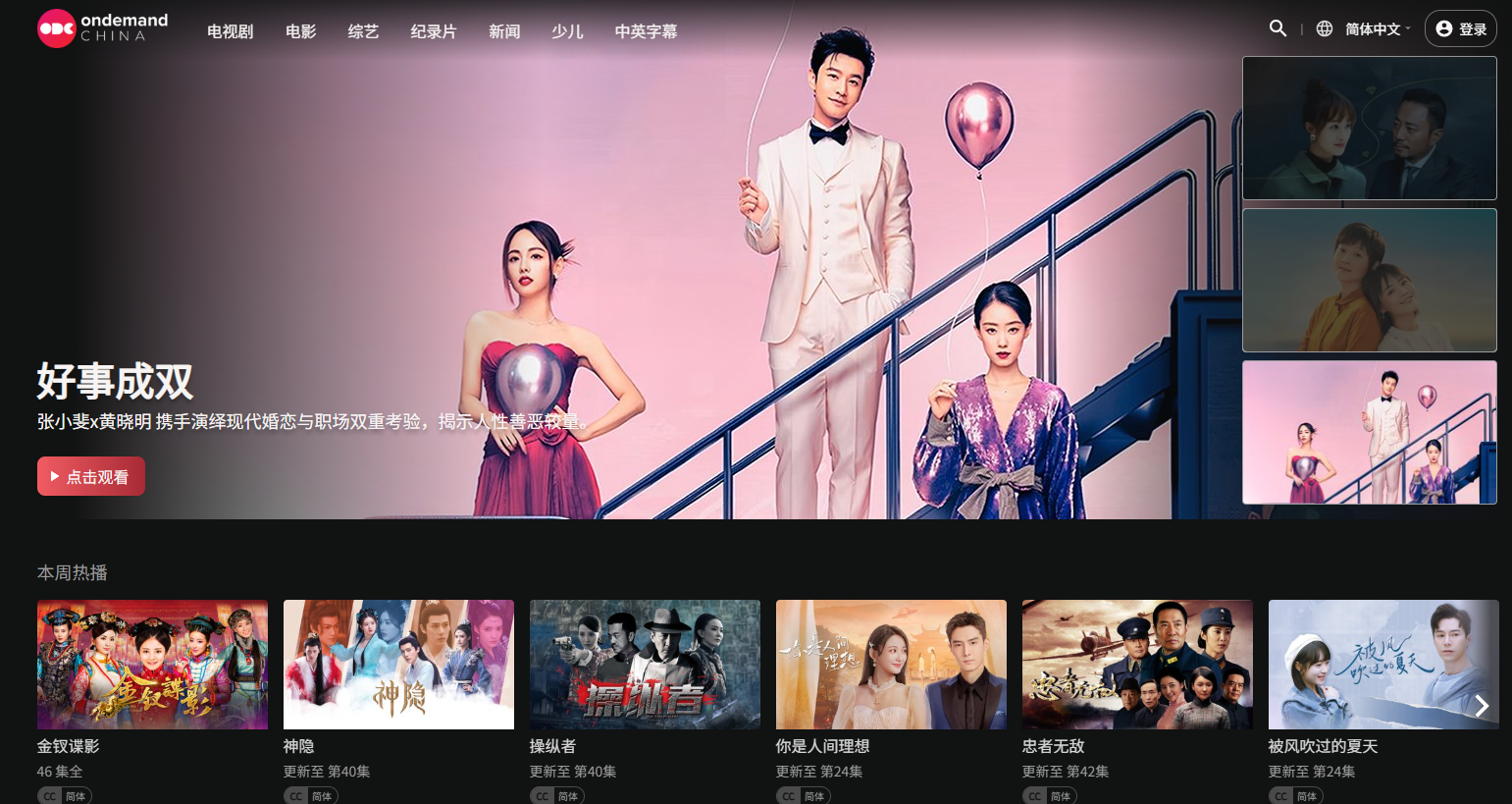
Task: Open the 金钗谍影 show card
Action: (x=152, y=665)
